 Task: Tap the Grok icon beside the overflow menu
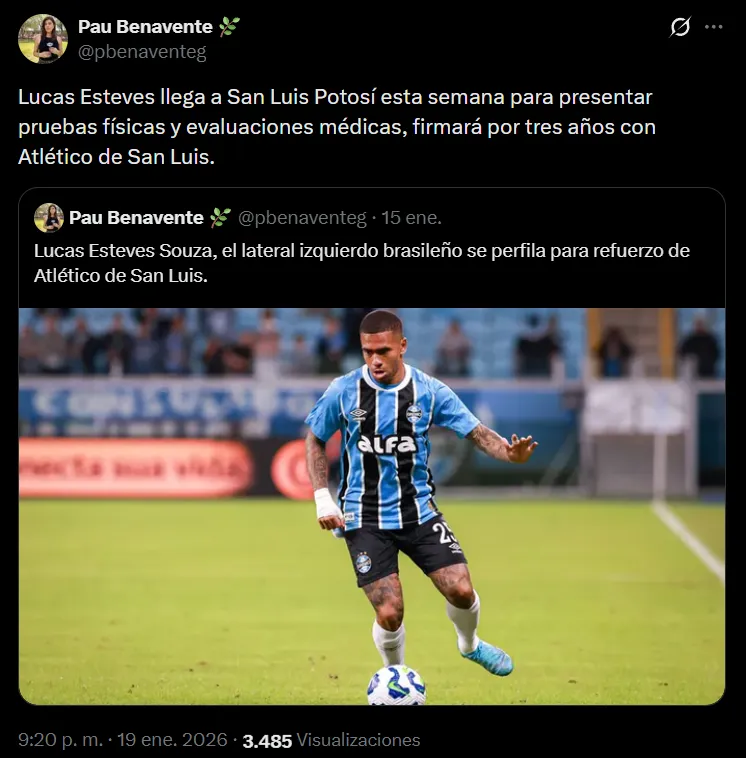pyautogui.click(x=680, y=28)
